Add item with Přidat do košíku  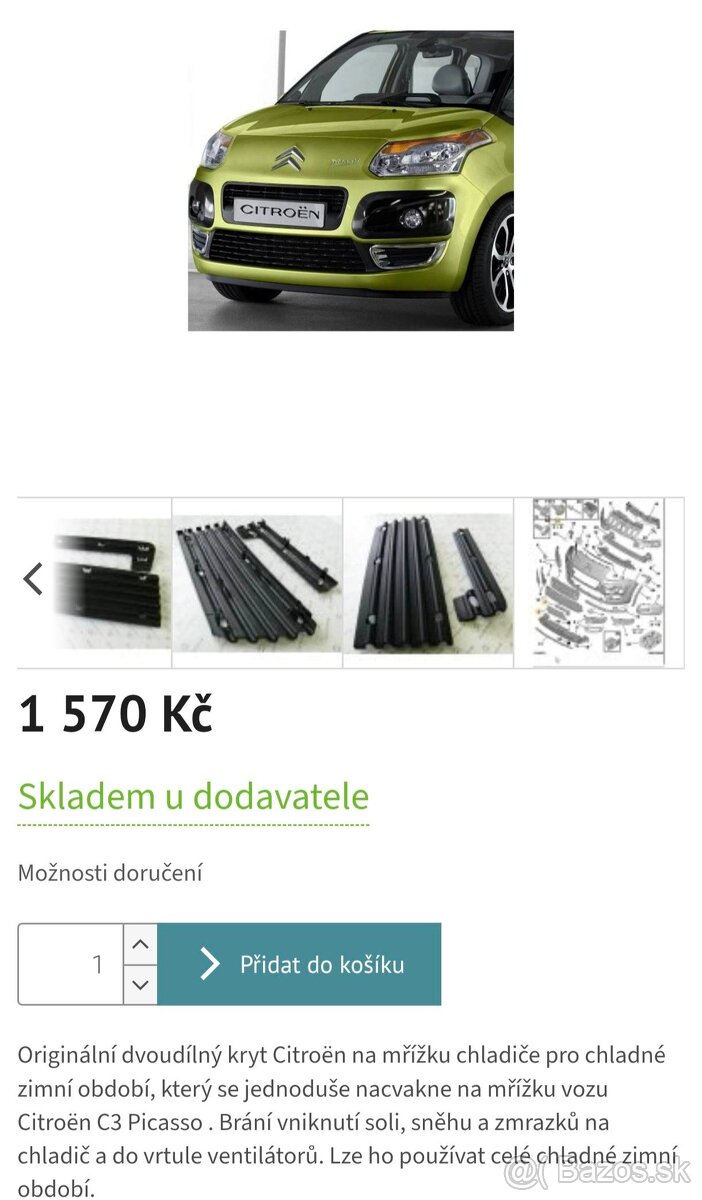pyautogui.click(x=300, y=964)
